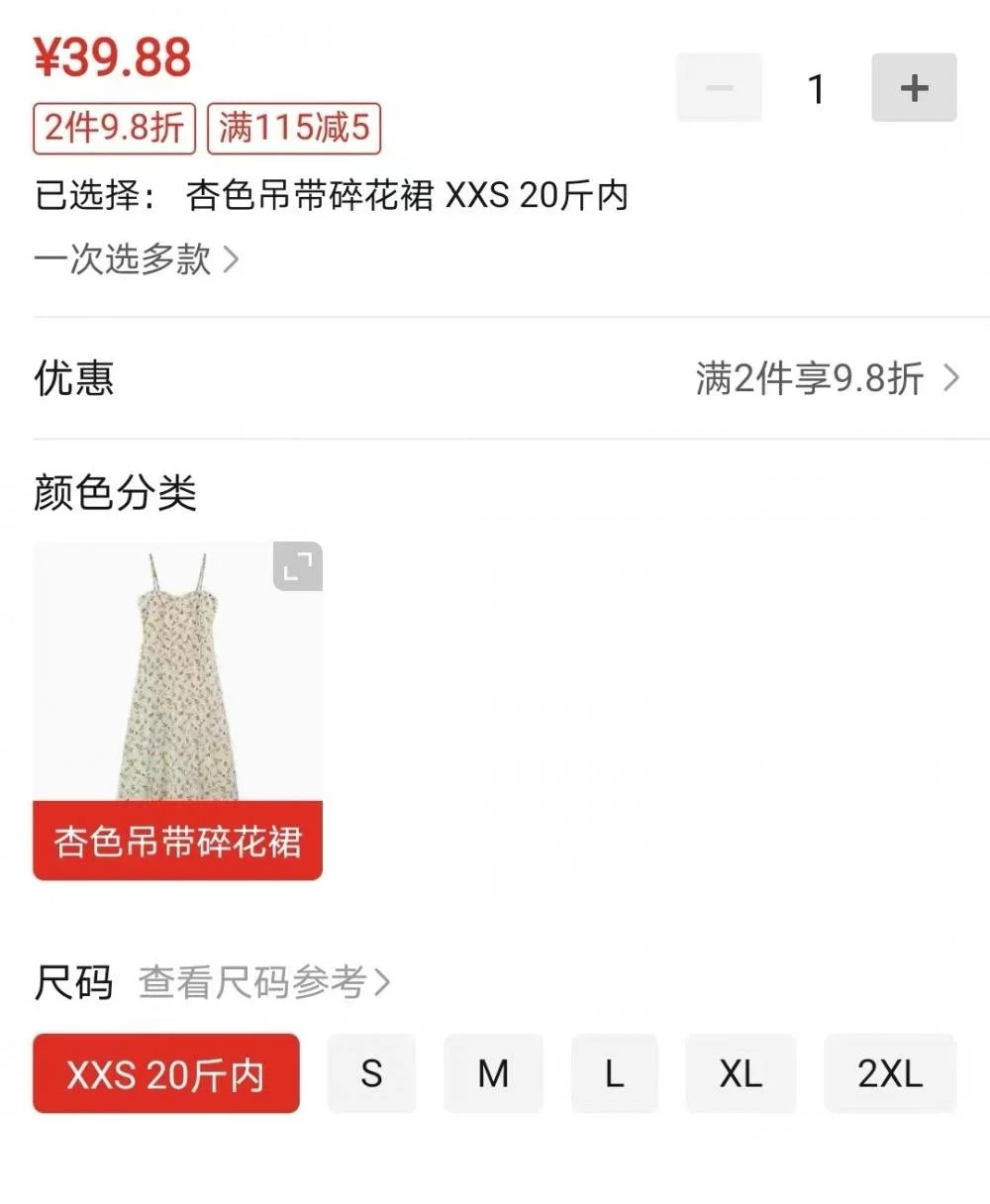Open 一次选多款 multi-select option
Screen dimensions: 990x1204
click(x=137, y=259)
